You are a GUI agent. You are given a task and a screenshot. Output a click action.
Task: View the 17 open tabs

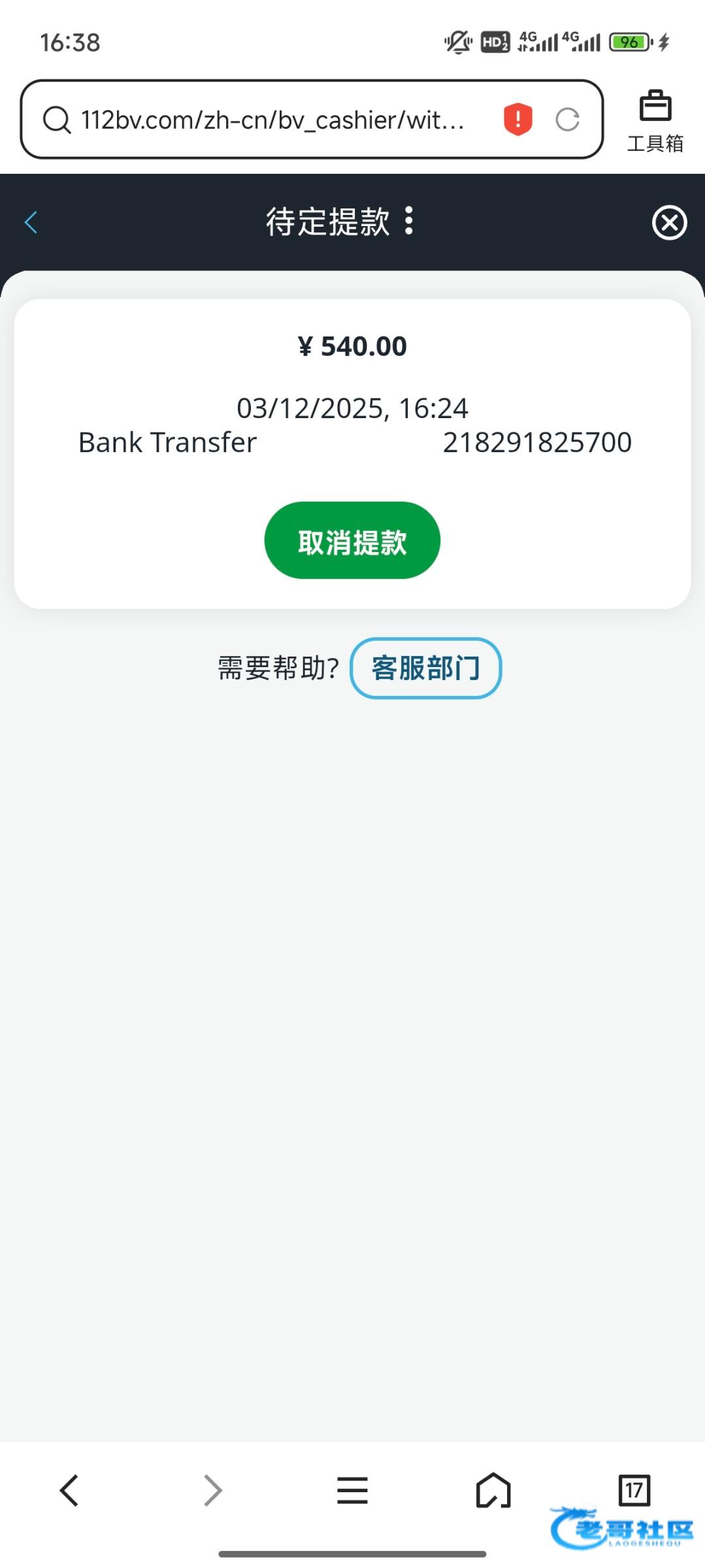pyautogui.click(x=634, y=1490)
